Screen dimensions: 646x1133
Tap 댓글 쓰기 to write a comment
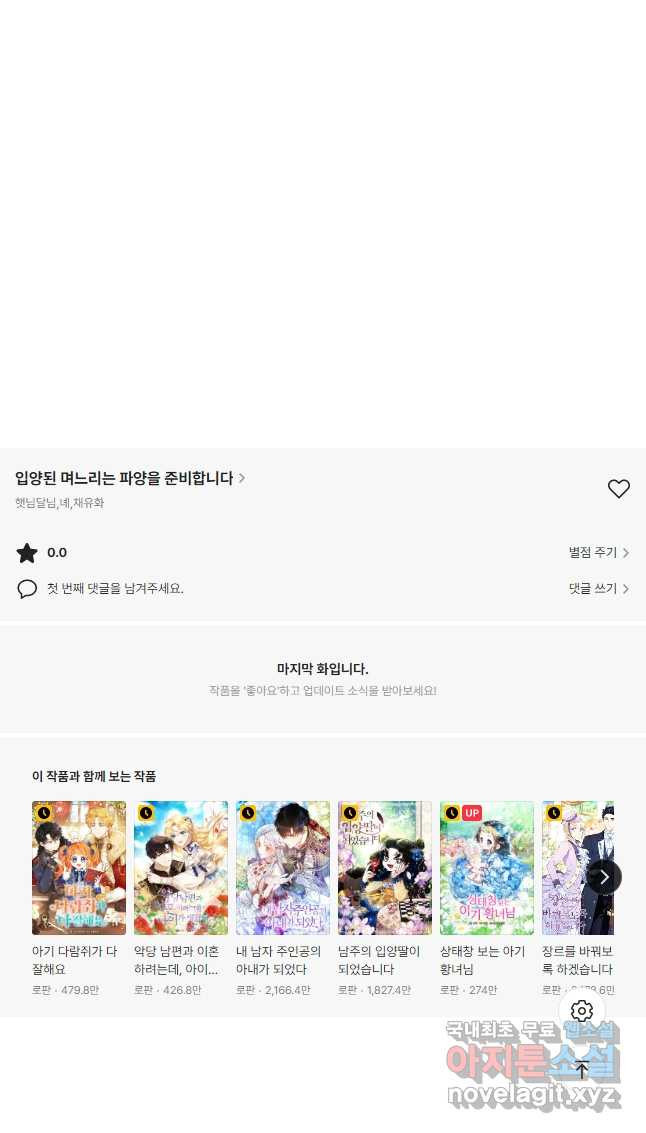[598, 589]
